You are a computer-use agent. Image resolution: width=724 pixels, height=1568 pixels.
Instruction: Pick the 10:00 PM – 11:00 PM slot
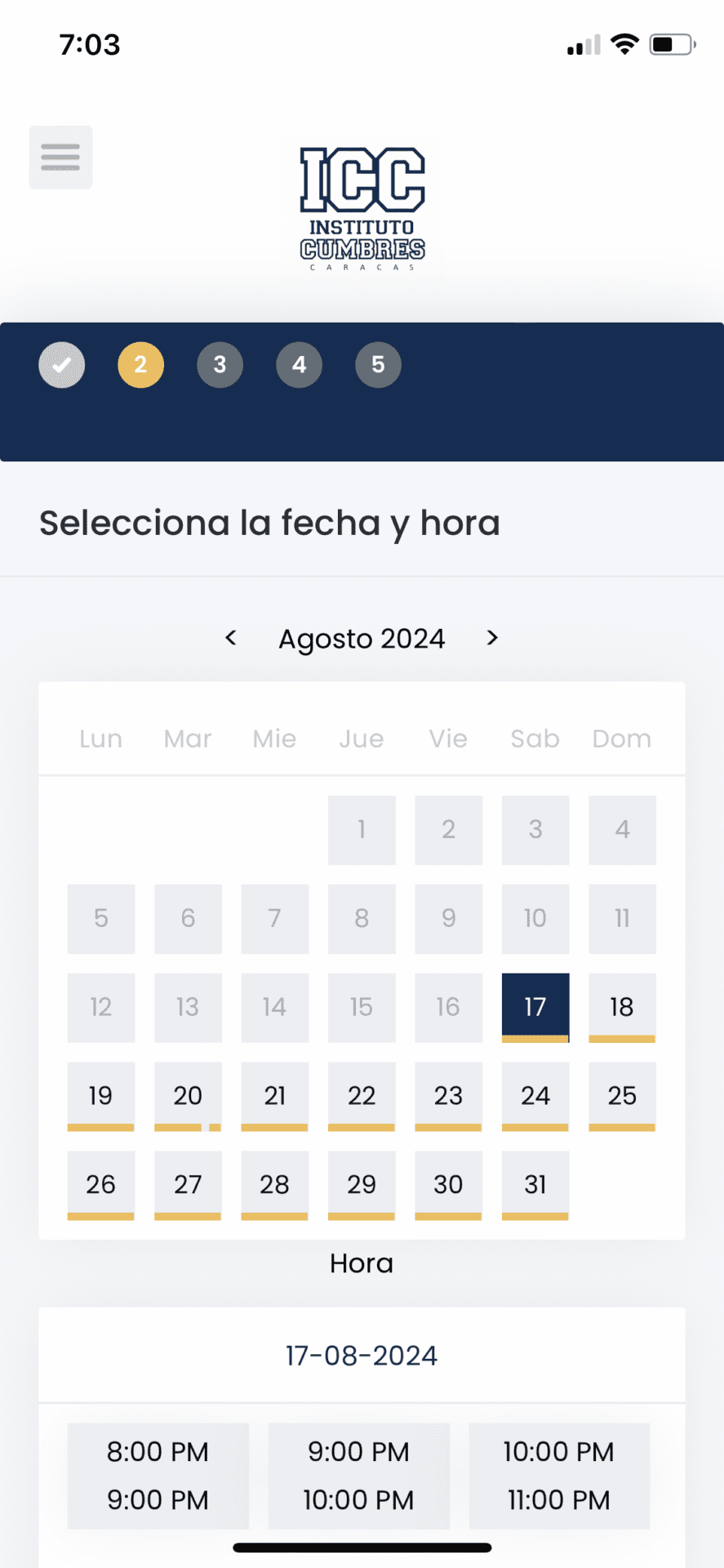tap(559, 1476)
